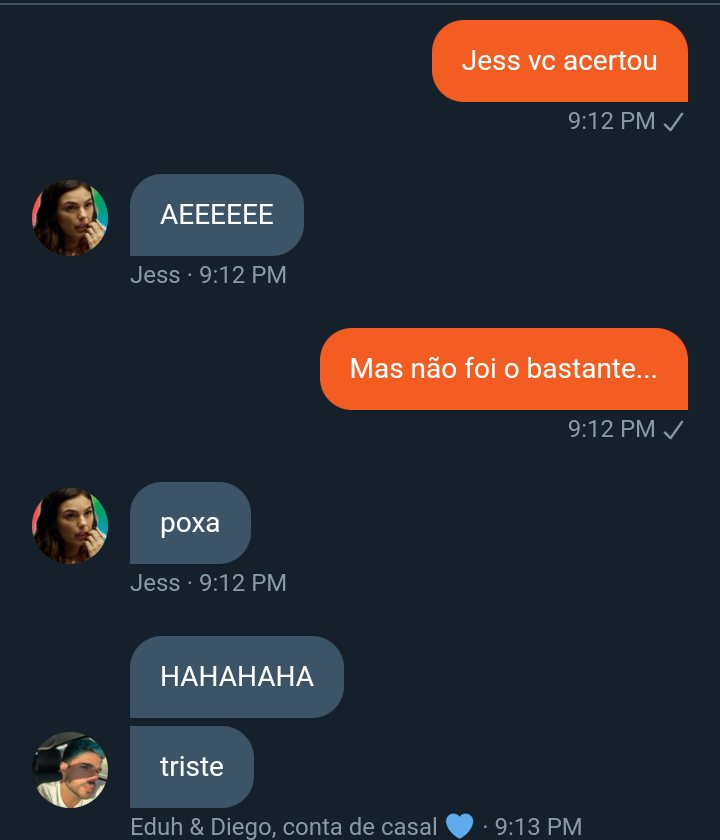Tap the 'Mas não foi o bastante...' bubble
Image resolution: width=720 pixels, height=840 pixels.
click(503, 369)
